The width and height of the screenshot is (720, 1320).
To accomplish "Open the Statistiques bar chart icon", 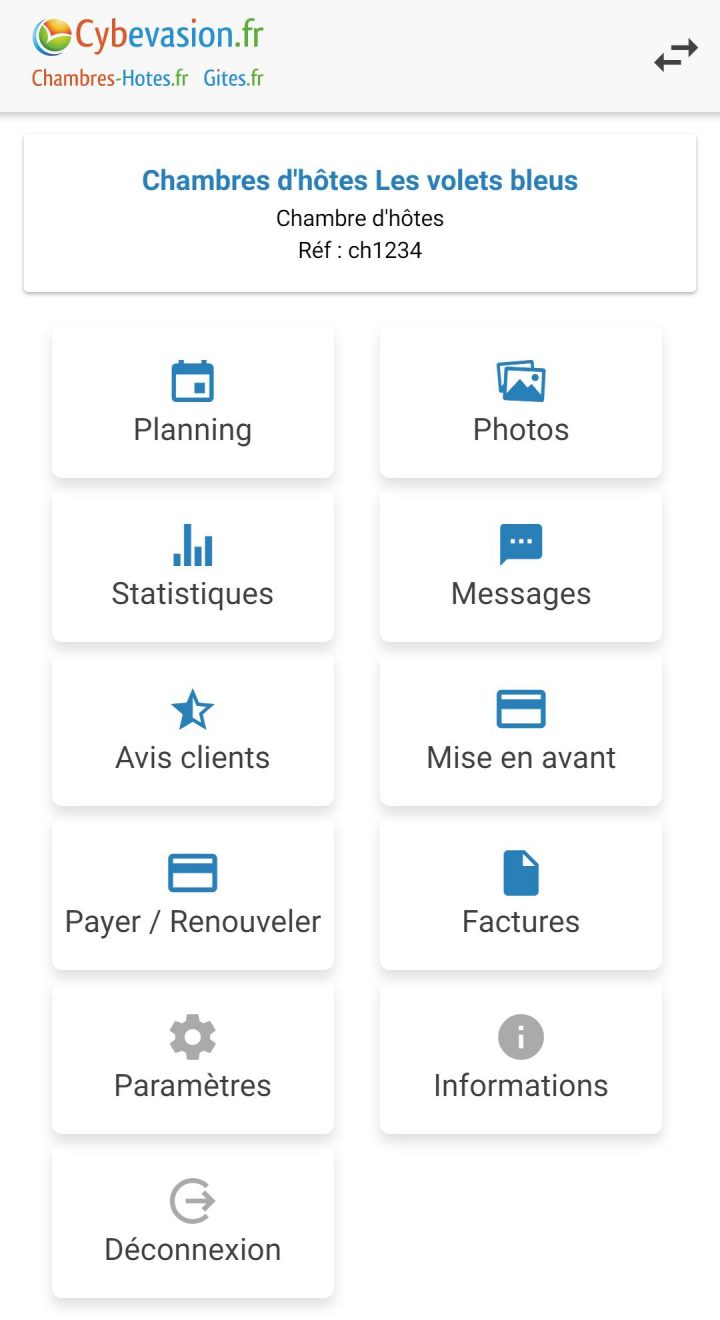I will click(192, 546).
